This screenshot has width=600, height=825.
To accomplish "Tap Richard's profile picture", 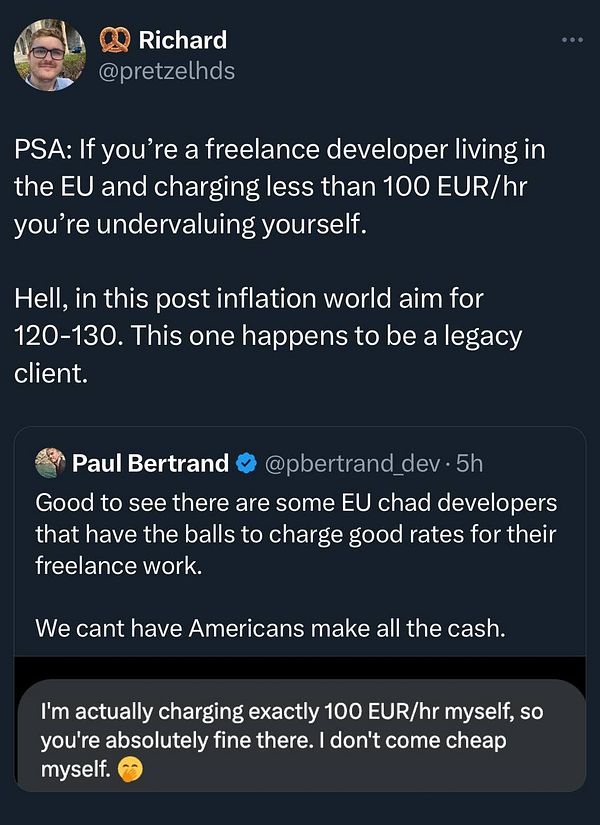I will [50, 54].
